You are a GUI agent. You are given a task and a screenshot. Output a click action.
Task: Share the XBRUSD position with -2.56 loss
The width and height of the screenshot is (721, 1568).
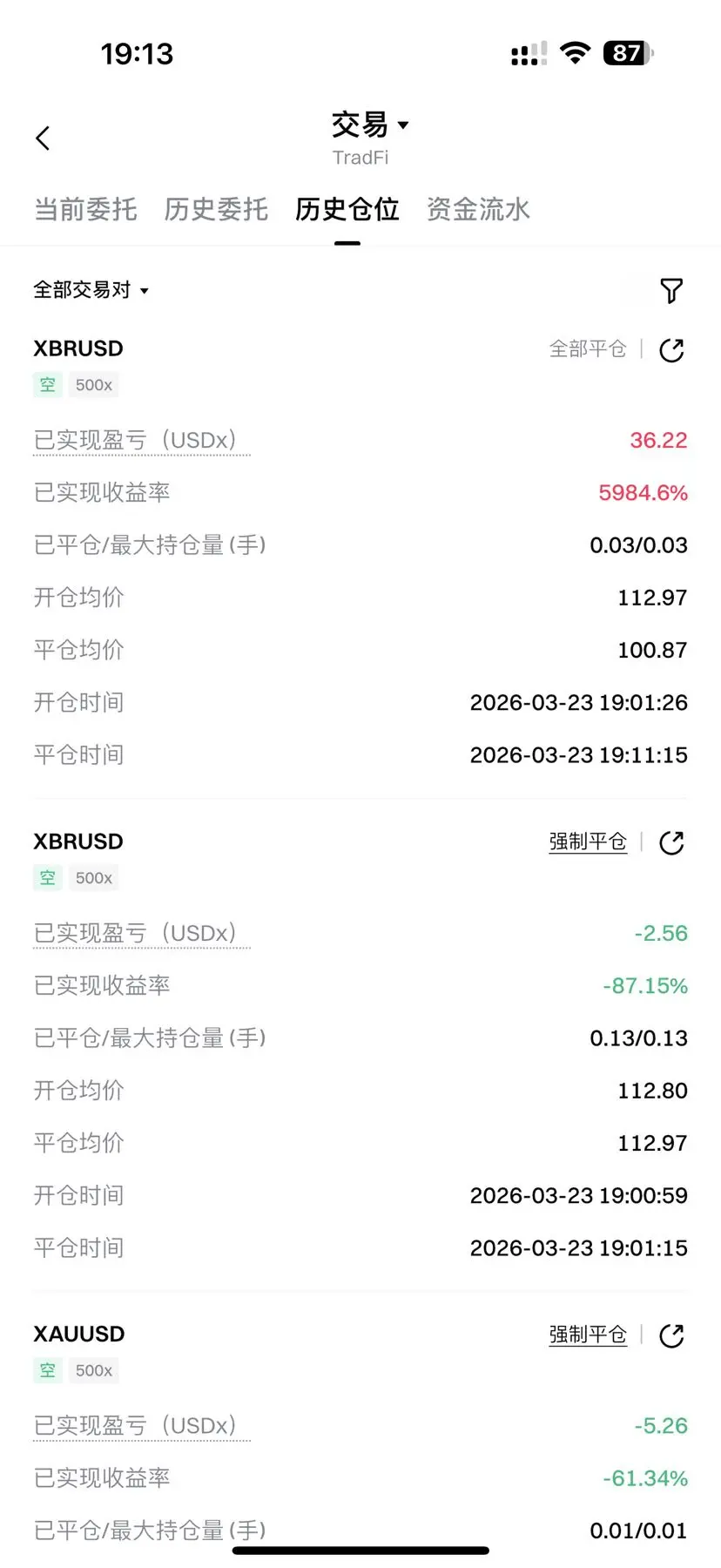671,843
